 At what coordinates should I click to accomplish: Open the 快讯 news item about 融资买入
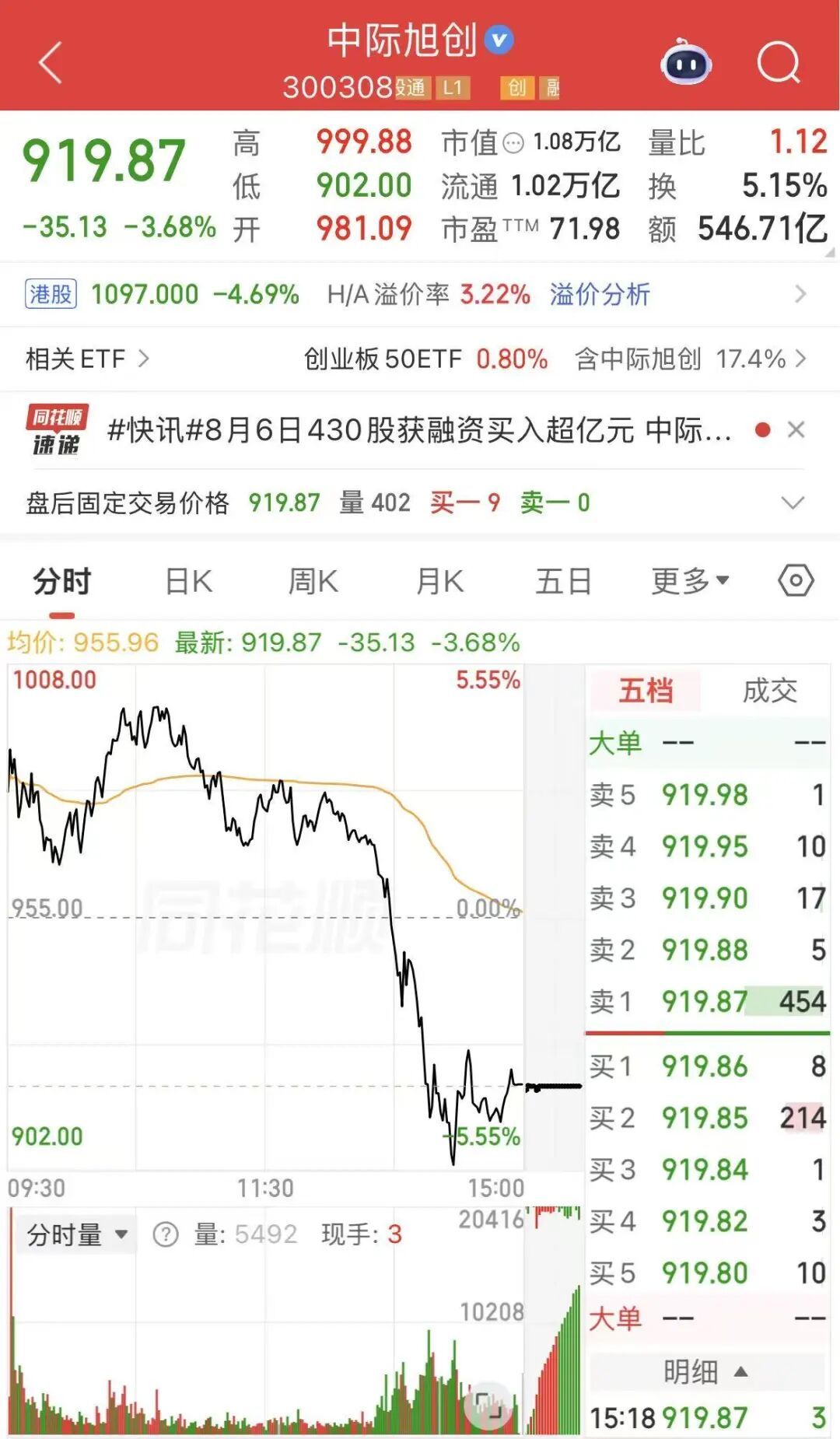[x=419, y=429]
